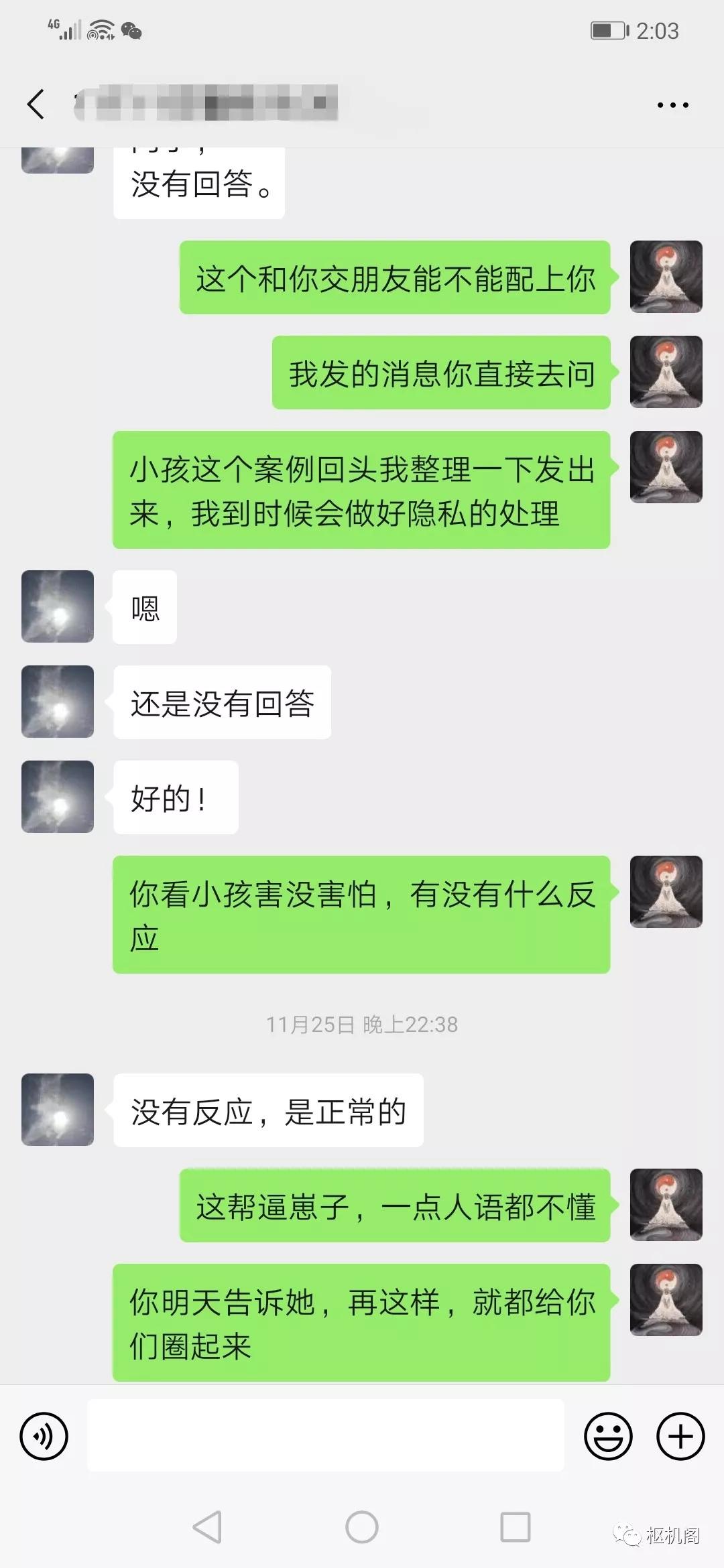Open the plus attachment menu

(680, 1436)
